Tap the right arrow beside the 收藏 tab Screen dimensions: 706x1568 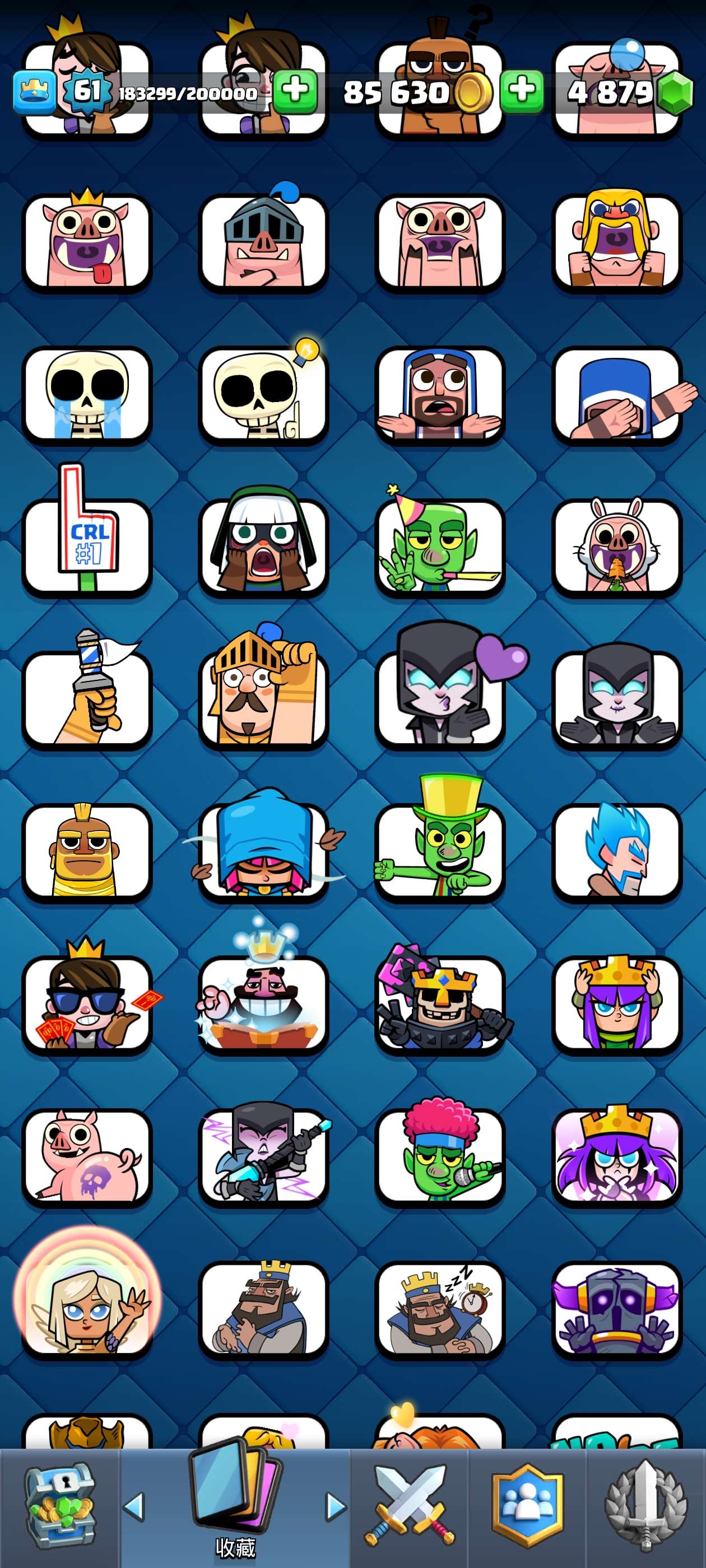[335, 1506]
